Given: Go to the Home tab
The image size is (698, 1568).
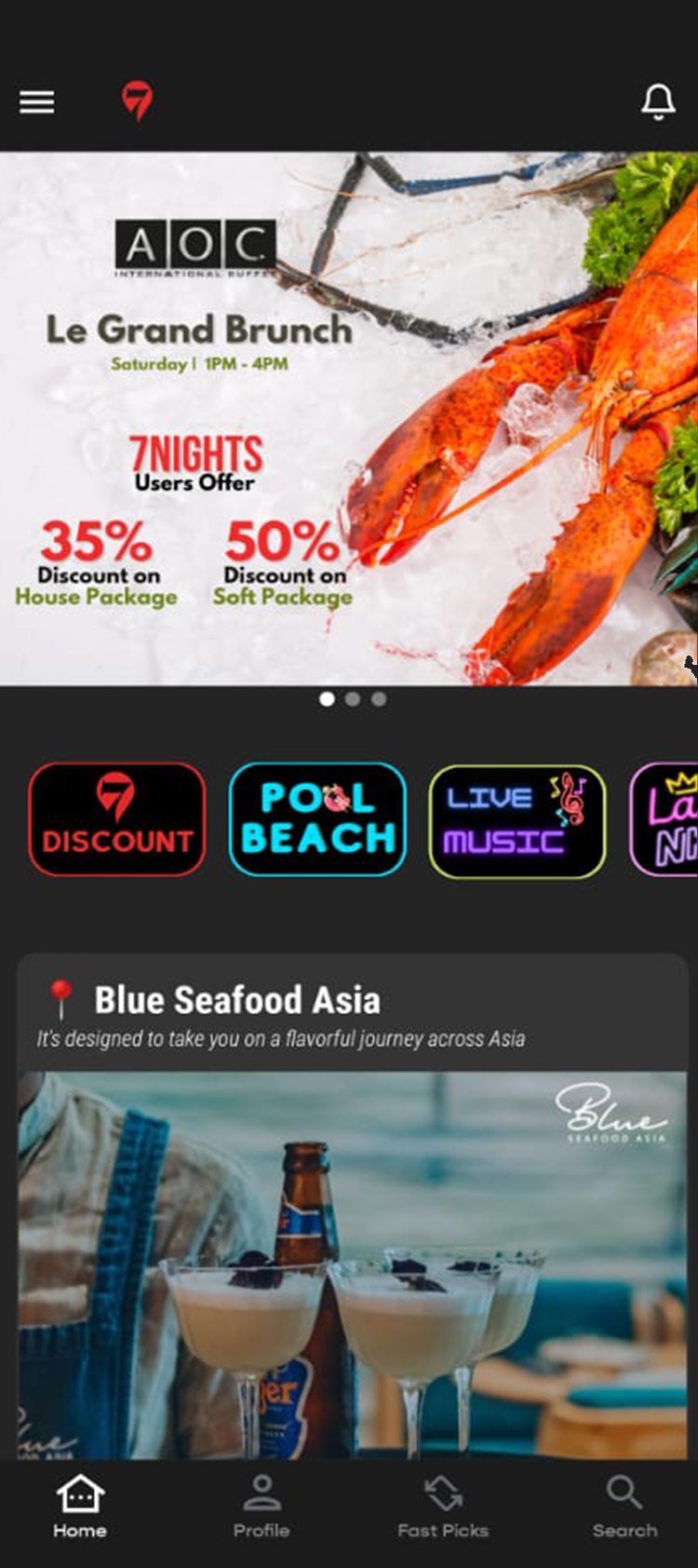Looking at the screenshot, I should click(80, 1507).
